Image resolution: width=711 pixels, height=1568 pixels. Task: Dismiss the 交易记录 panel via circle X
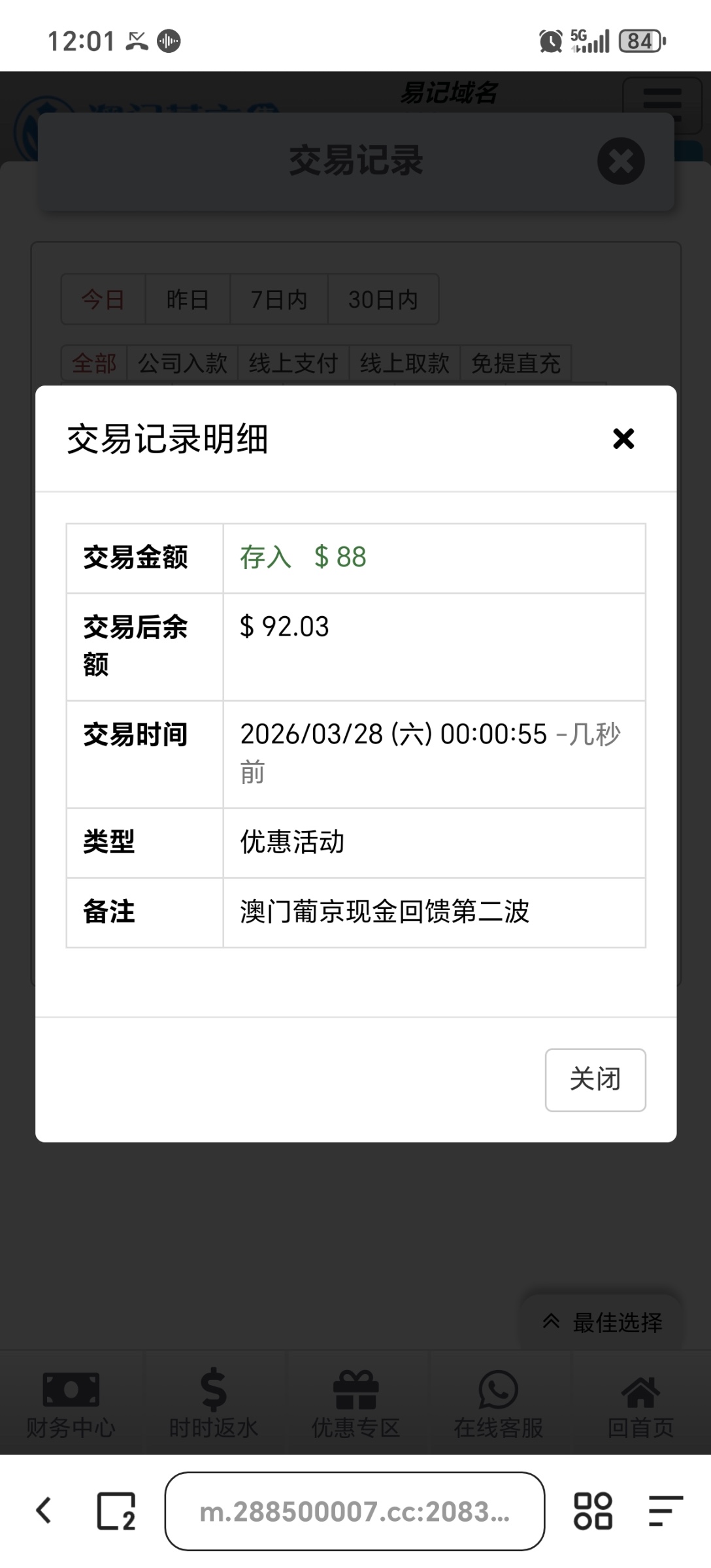click(621, 161)
